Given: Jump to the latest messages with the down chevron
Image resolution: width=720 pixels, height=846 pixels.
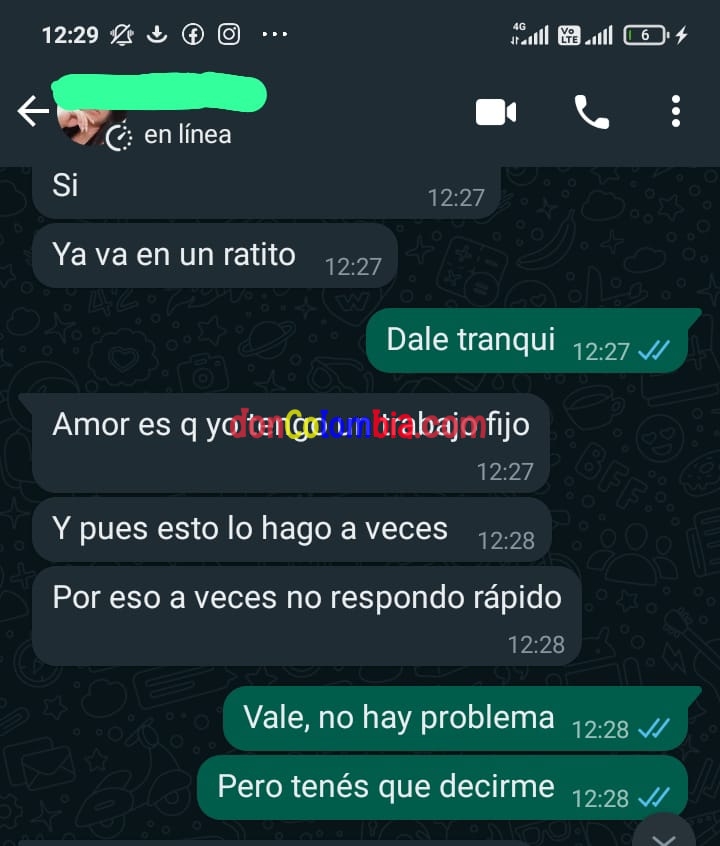Looking at the screenshot, I should [x=663, y=836].
